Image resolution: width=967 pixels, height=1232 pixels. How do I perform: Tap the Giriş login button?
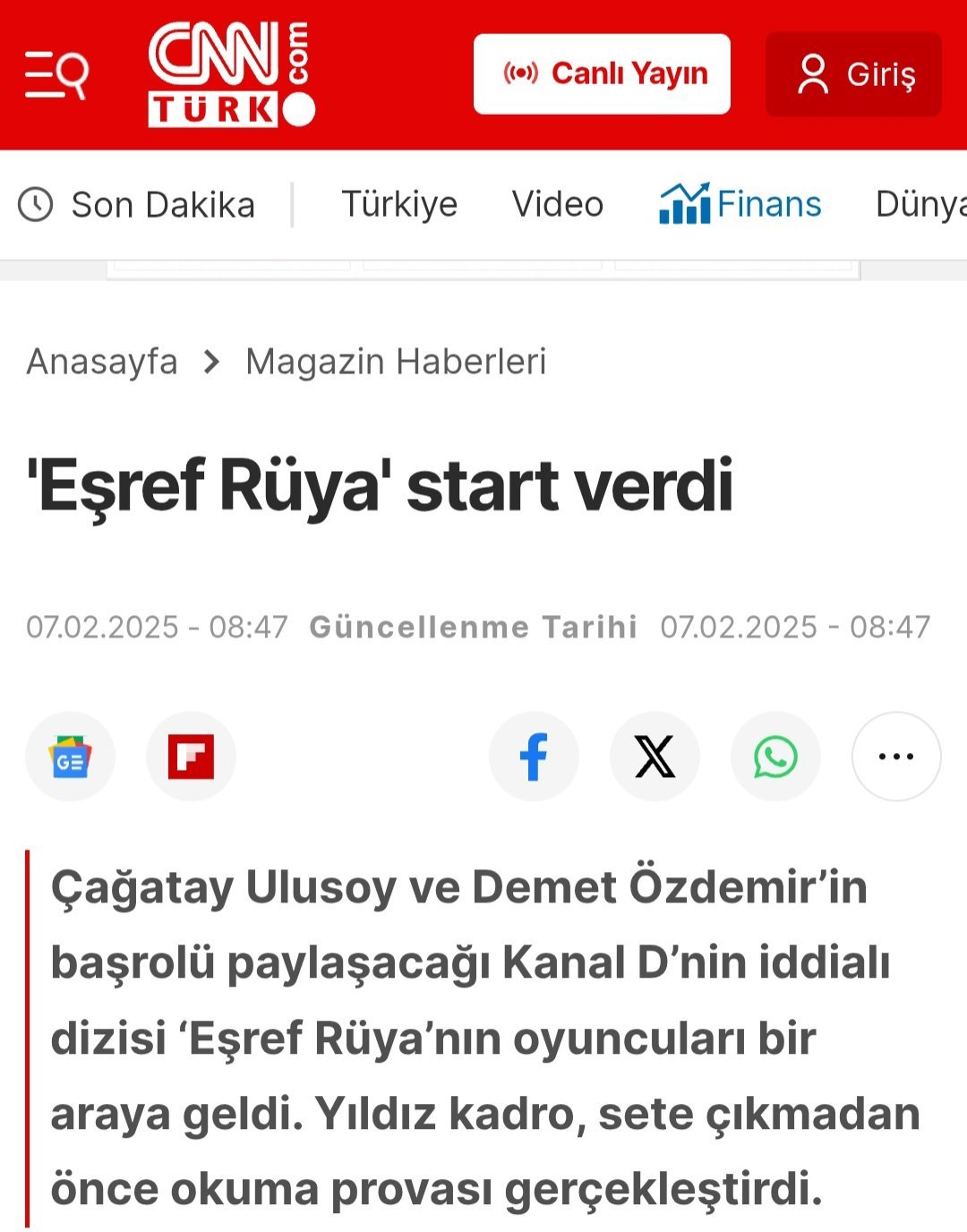(853, 74)
